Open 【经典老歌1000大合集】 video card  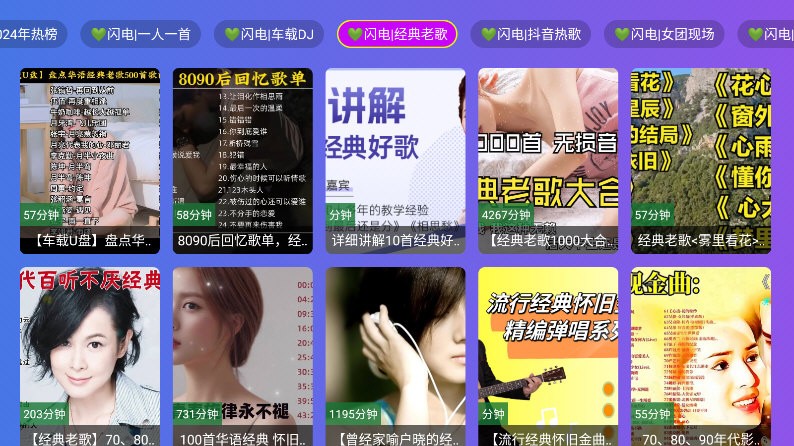click(x=548, y=160)
